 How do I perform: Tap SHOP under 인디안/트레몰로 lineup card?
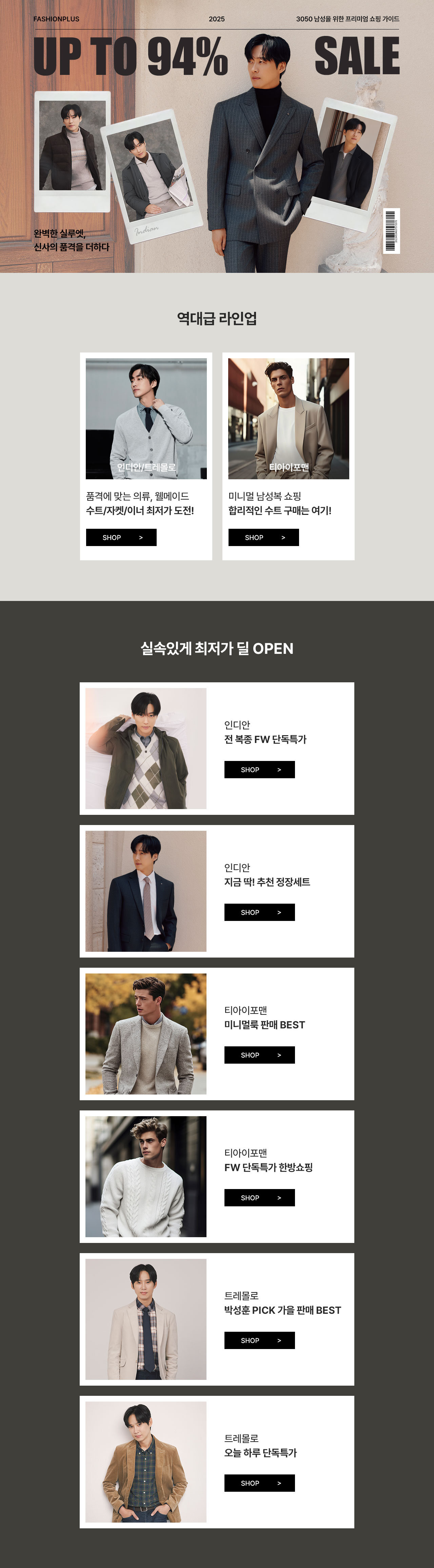pyautogui.click(x=121, y=538)
